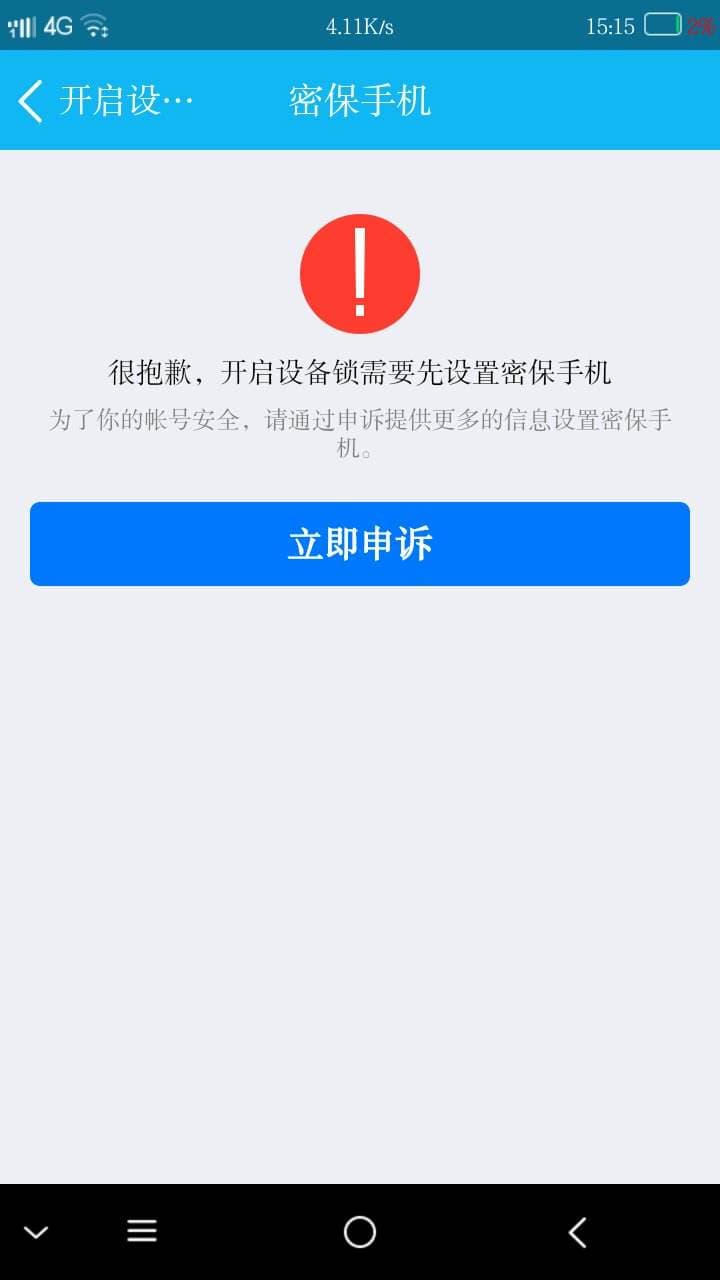Tap the back arrow in navigation bar
Screen dimensions: 720x1280
(577, 1231)
